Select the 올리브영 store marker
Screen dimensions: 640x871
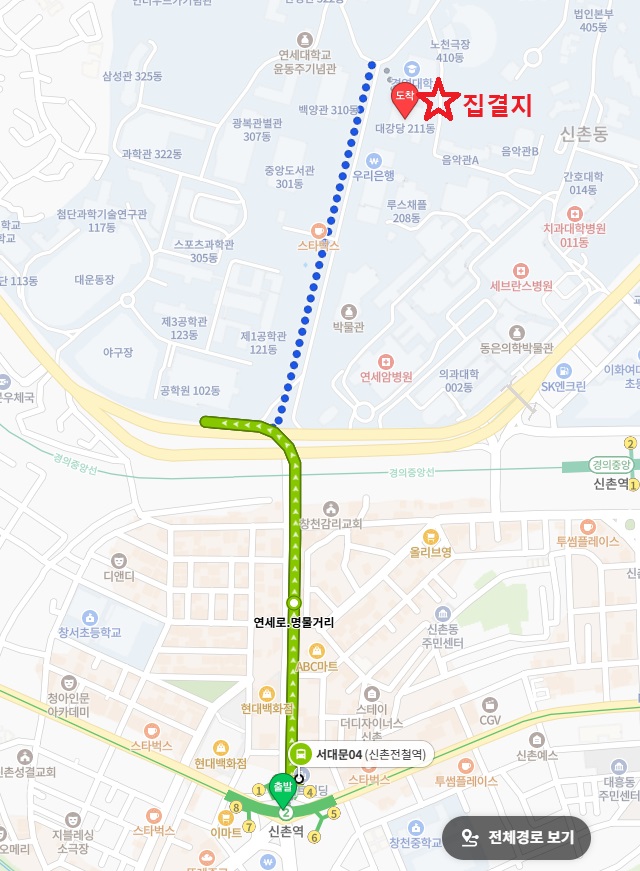tap(431, 537)
